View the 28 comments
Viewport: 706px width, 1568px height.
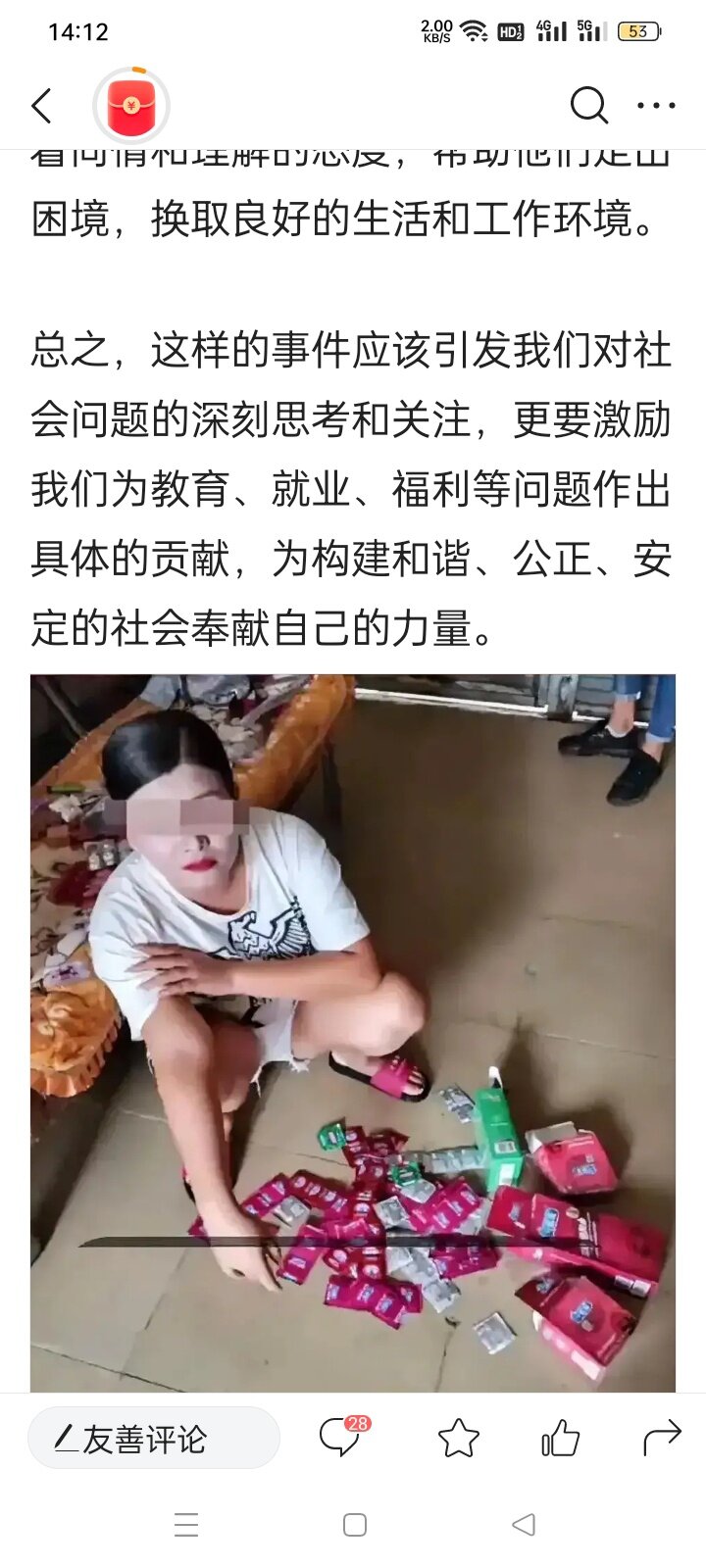(341, 1438)
